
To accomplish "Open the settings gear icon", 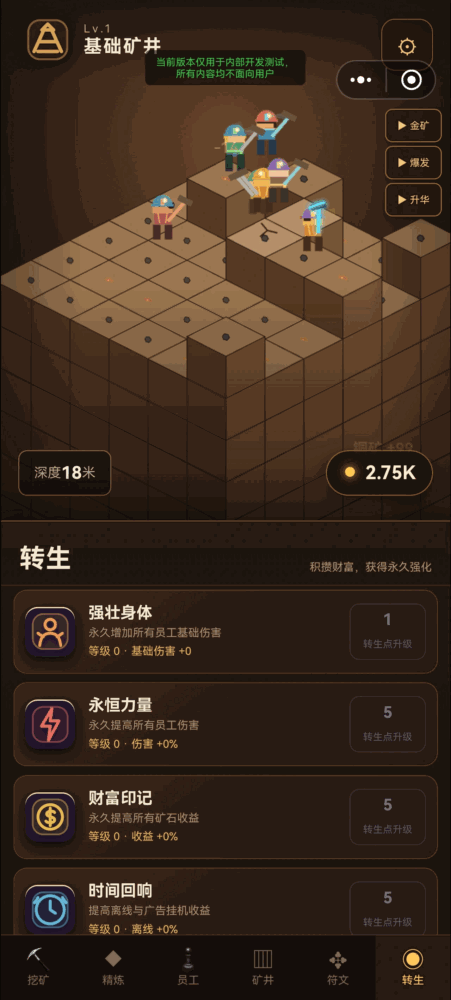I will point(406,46).
